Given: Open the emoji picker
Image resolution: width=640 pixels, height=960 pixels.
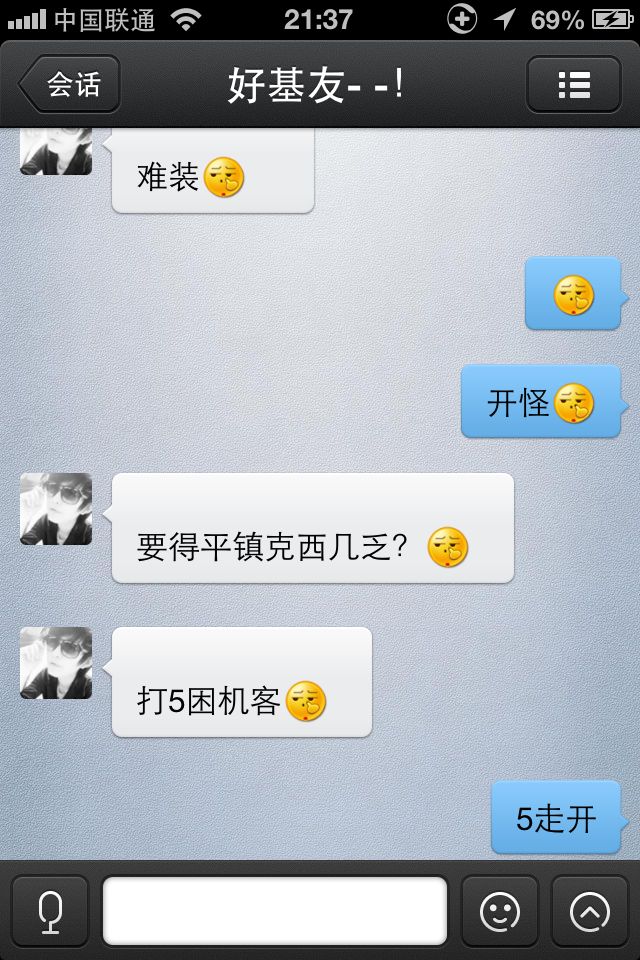Looking at the screenshot, I should coord(500,911).
